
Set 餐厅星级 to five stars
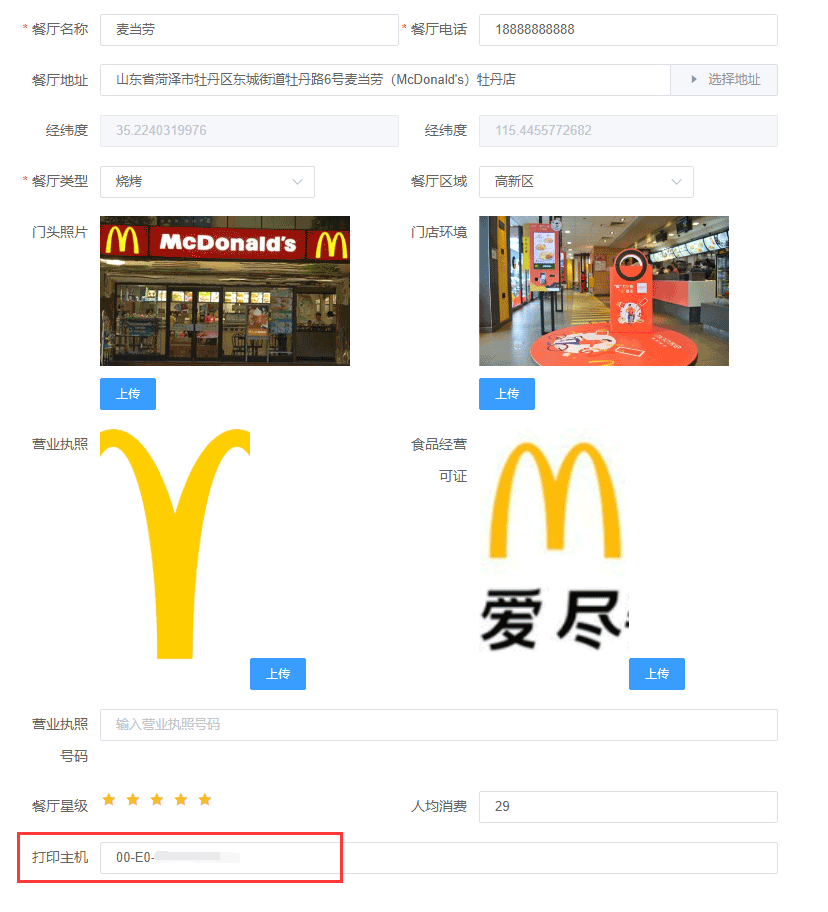coord(205,800)
